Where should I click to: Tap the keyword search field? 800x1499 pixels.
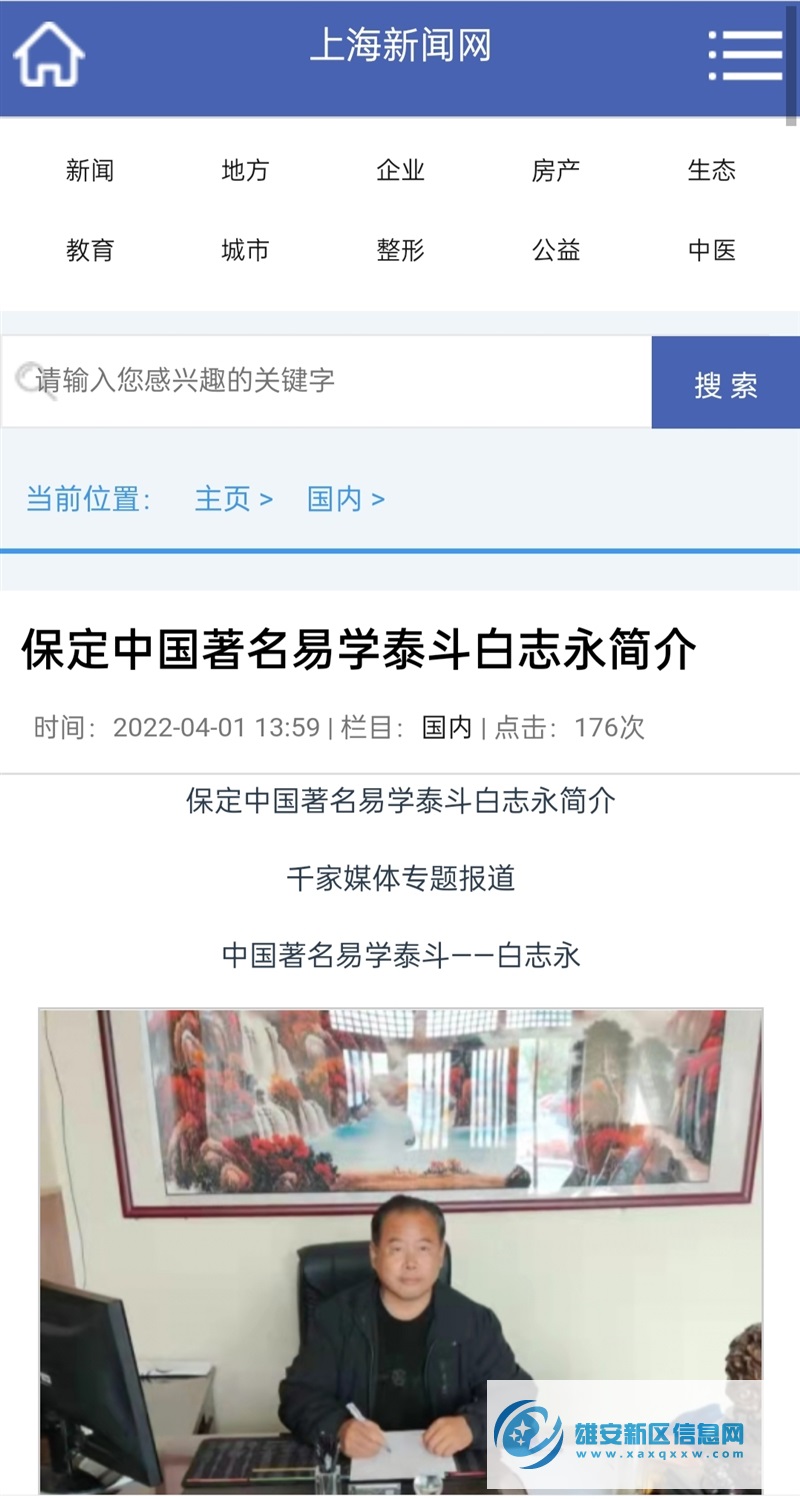coord(327,382)
